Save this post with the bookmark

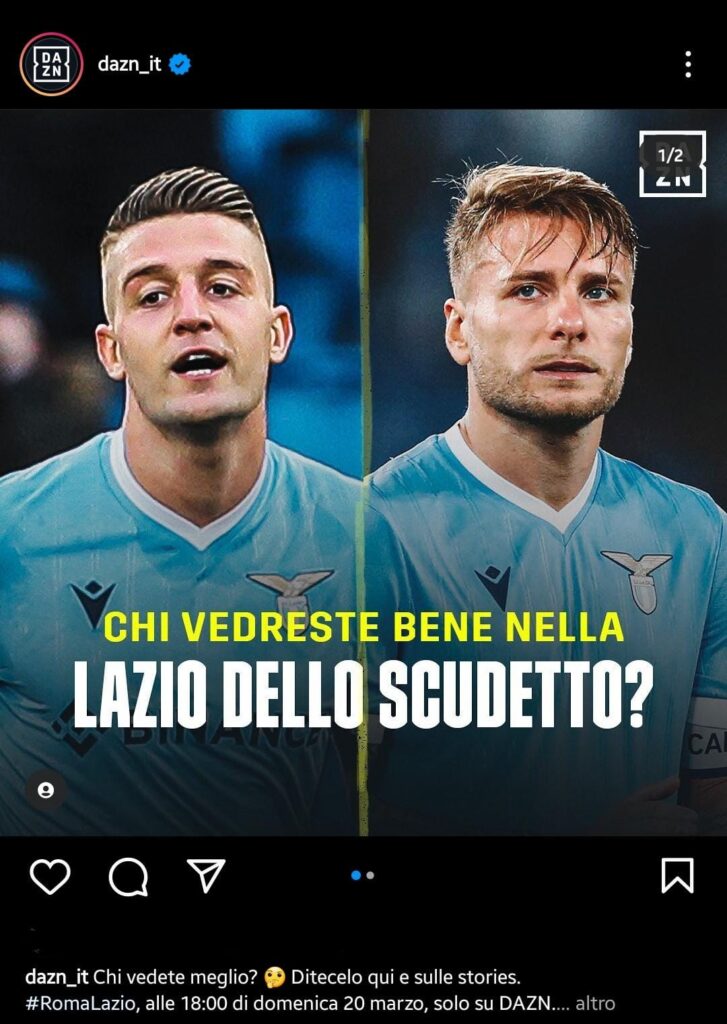coord(677,876)
